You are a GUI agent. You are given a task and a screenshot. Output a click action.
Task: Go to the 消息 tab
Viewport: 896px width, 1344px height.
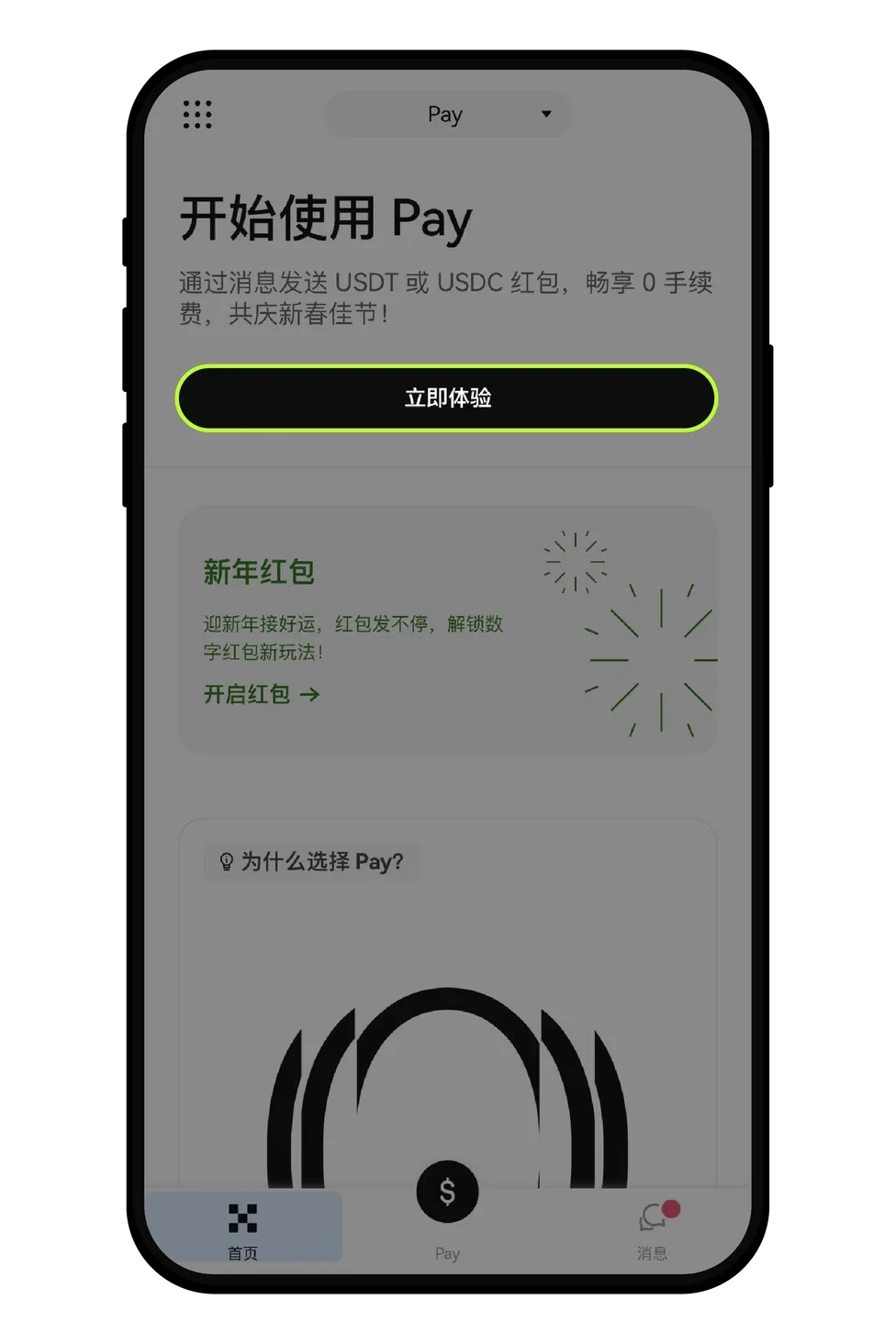click(x=653, y=1230)
